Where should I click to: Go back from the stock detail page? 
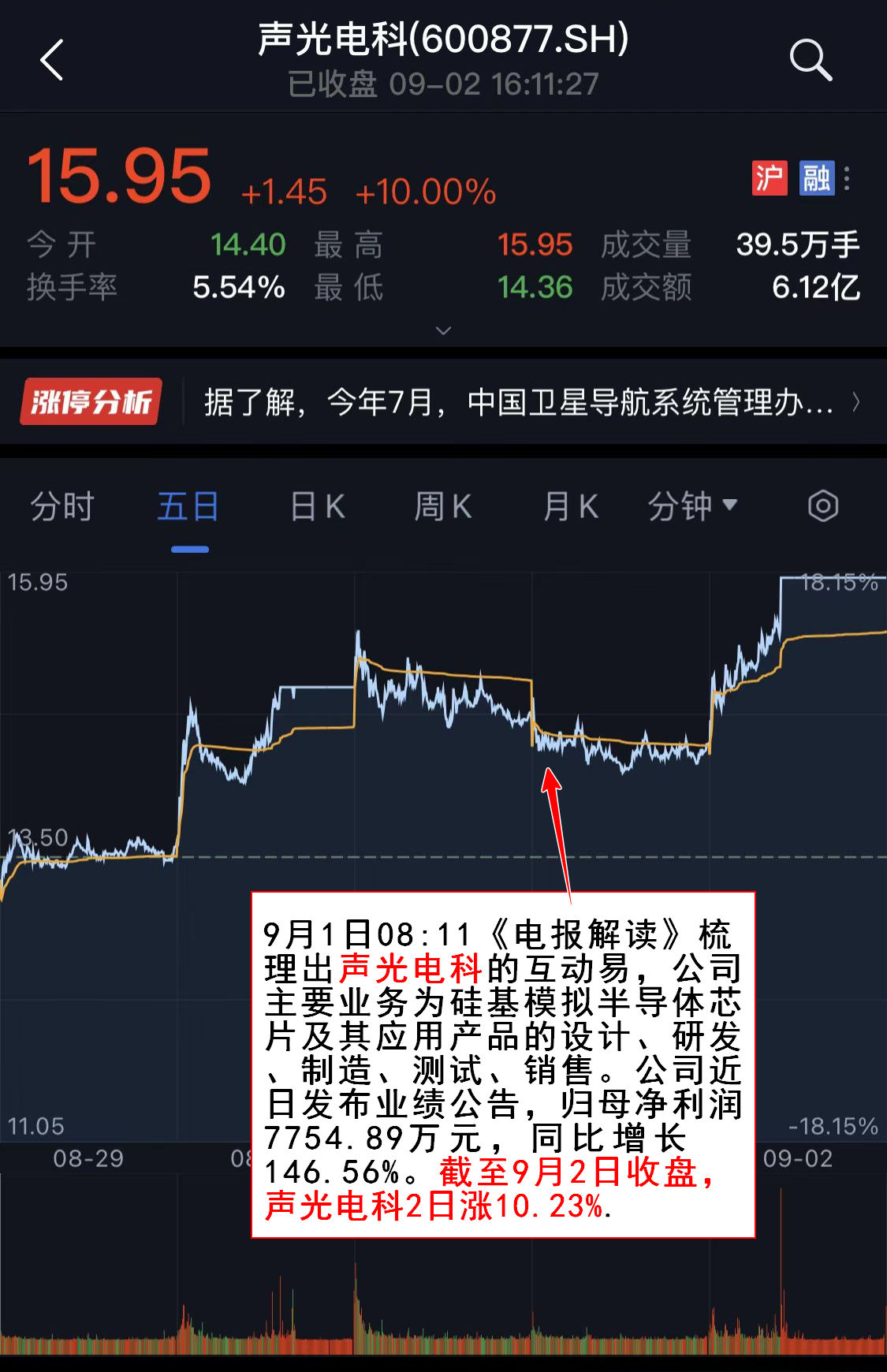pos(52,60)
